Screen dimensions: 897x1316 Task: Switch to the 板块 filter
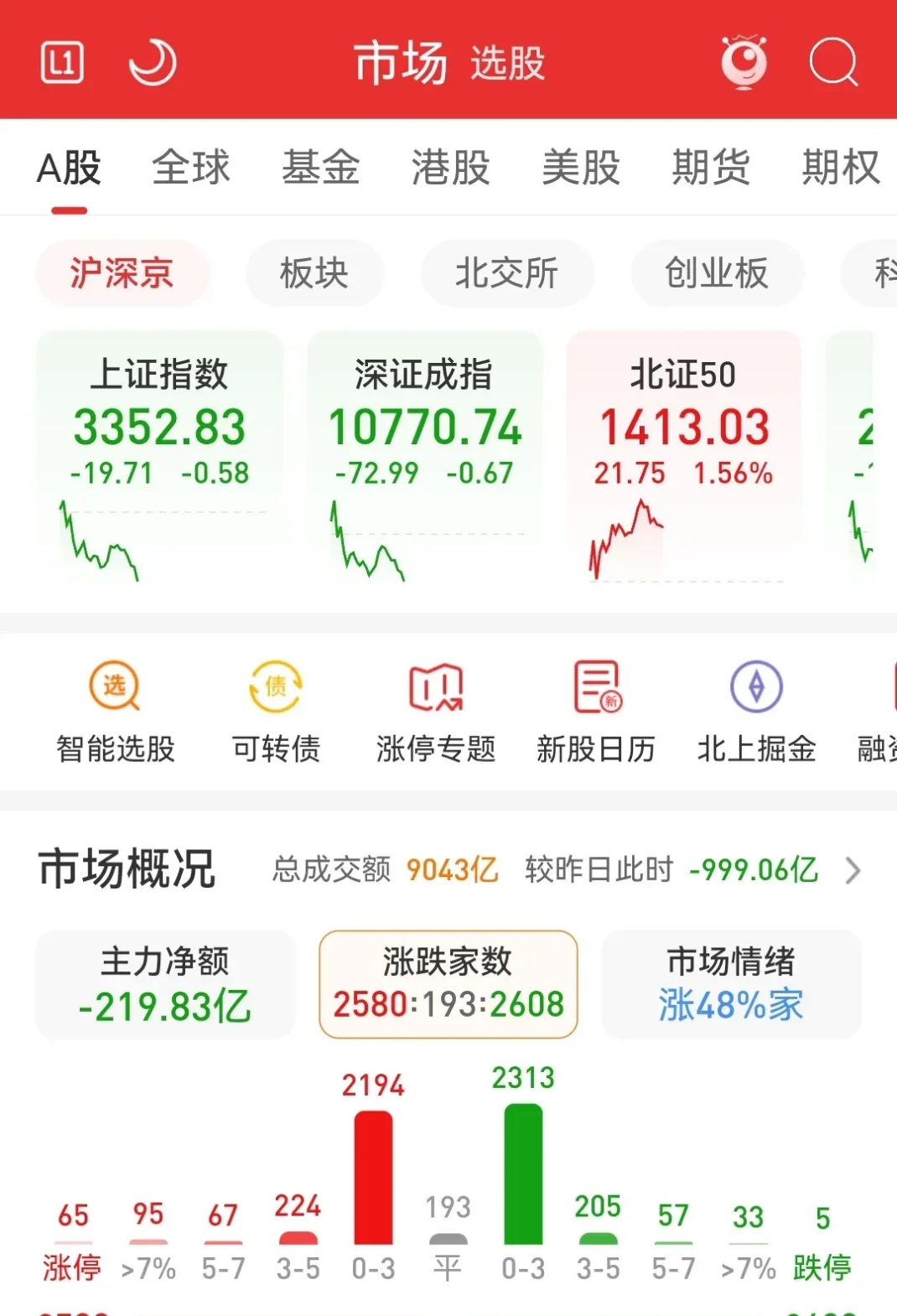tap(314, 273)
